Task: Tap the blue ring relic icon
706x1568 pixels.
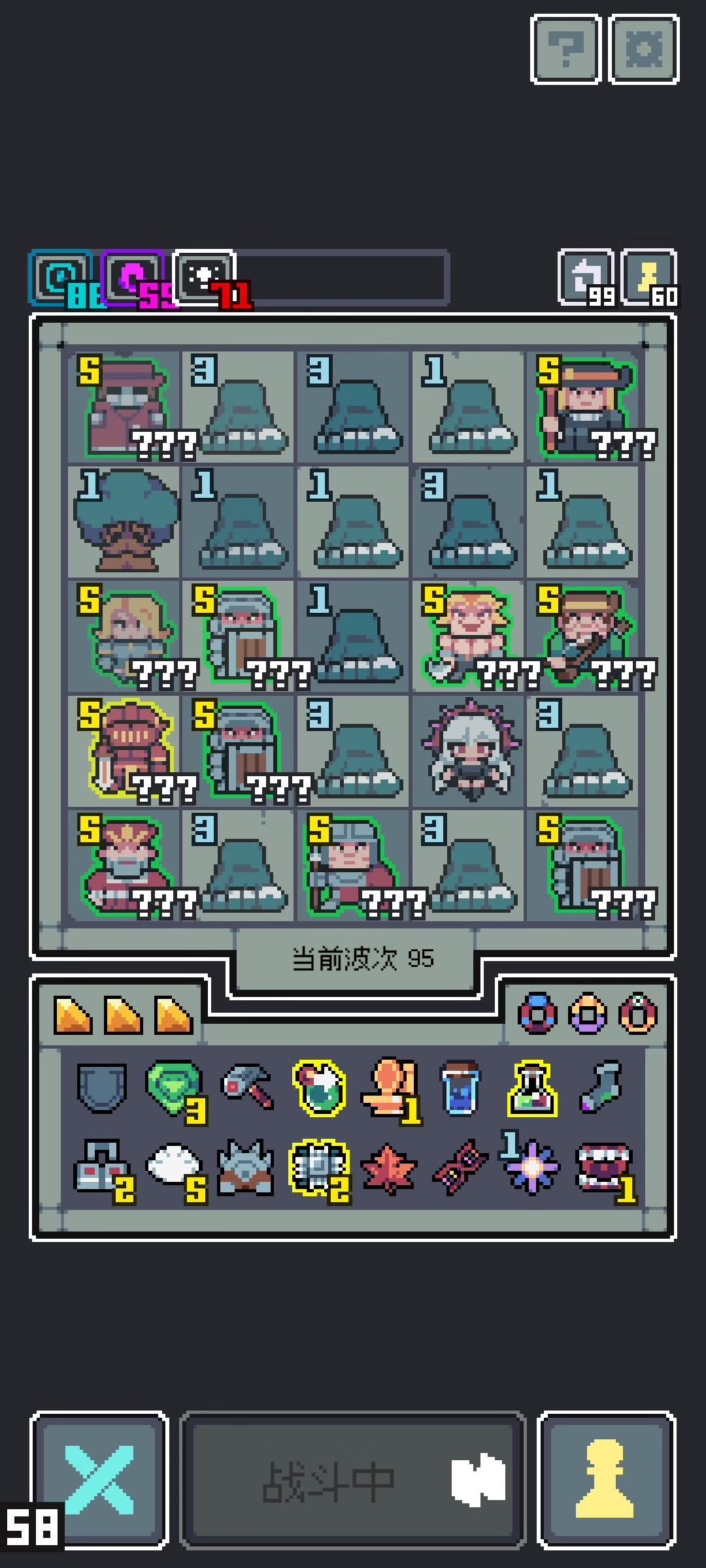Action: point(537,1013)
